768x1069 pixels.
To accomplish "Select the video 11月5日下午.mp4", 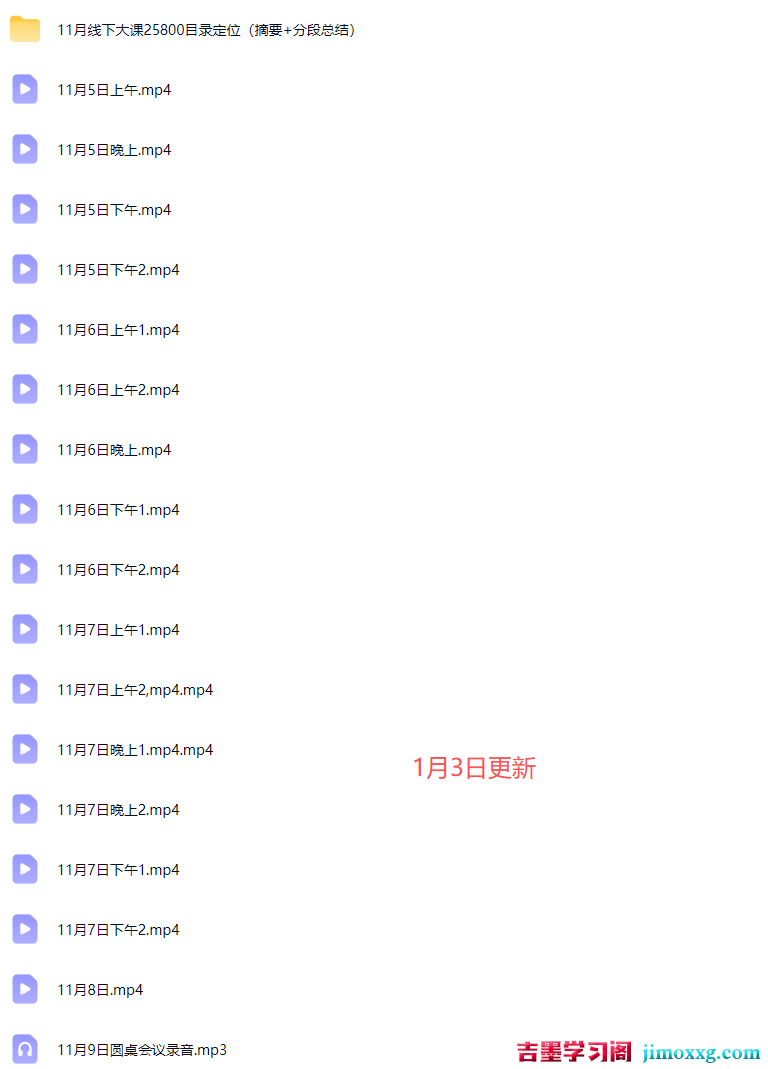I will (114, 210).
